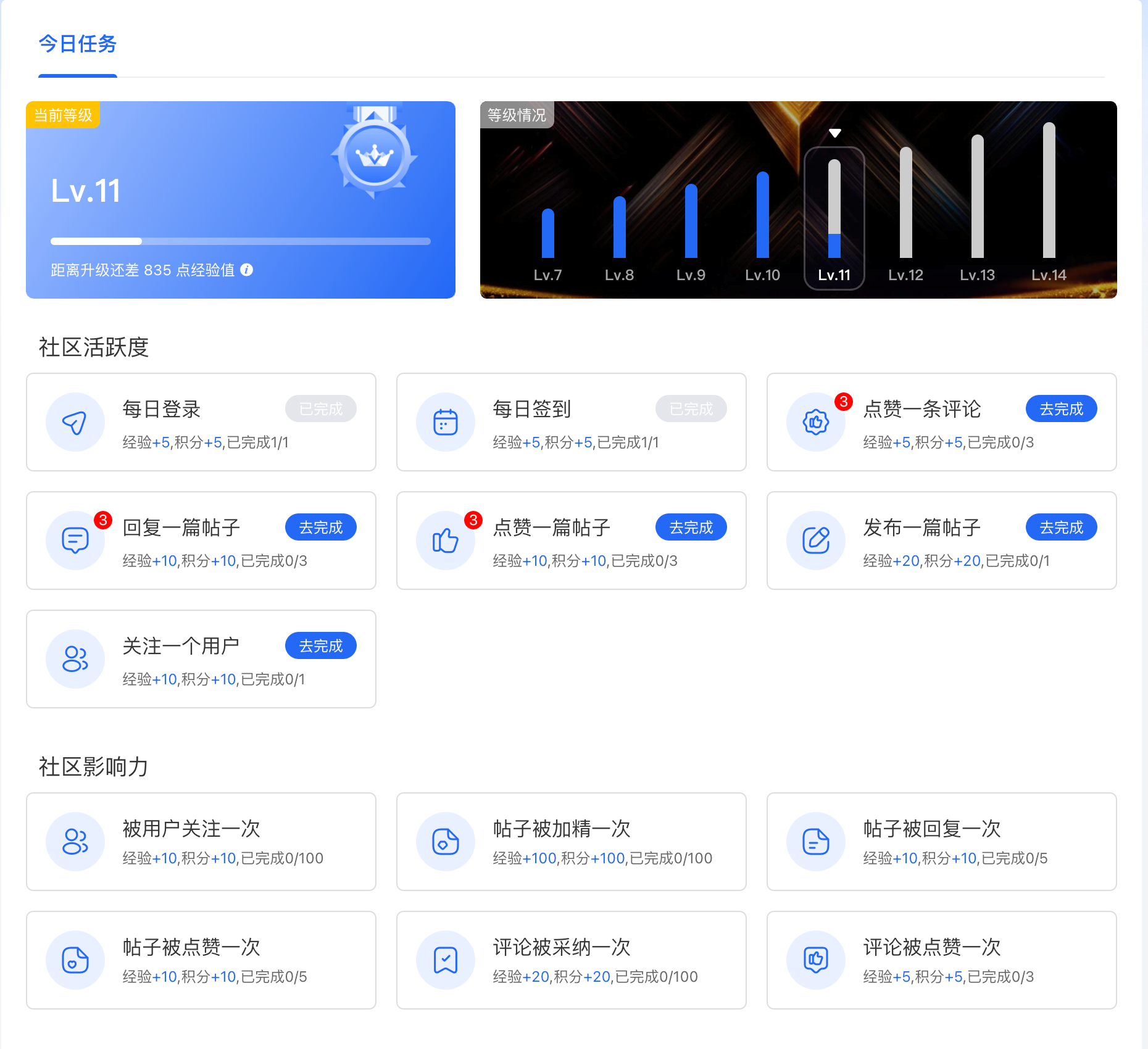Image resolution: width=1148 pixels, height=1049 pixels.
Task: Open the 每日签到 task card
Action: click(x=571, y=422)
